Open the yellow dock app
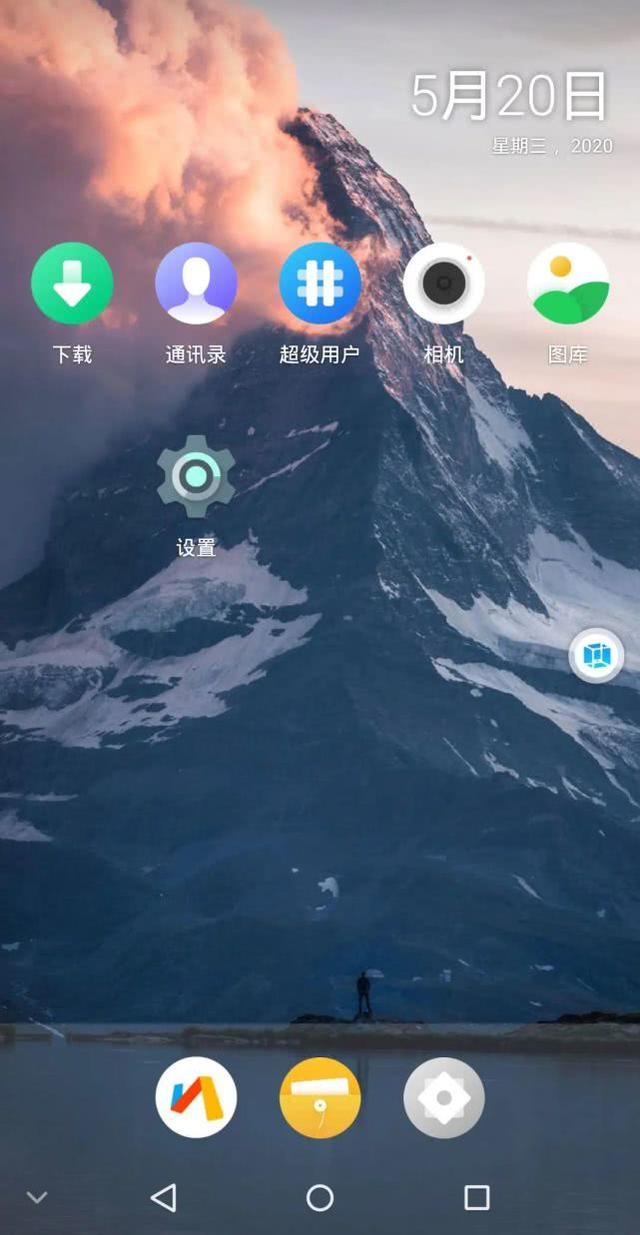The height and width of the screenshot is (1235, 640). point(320,1097)
